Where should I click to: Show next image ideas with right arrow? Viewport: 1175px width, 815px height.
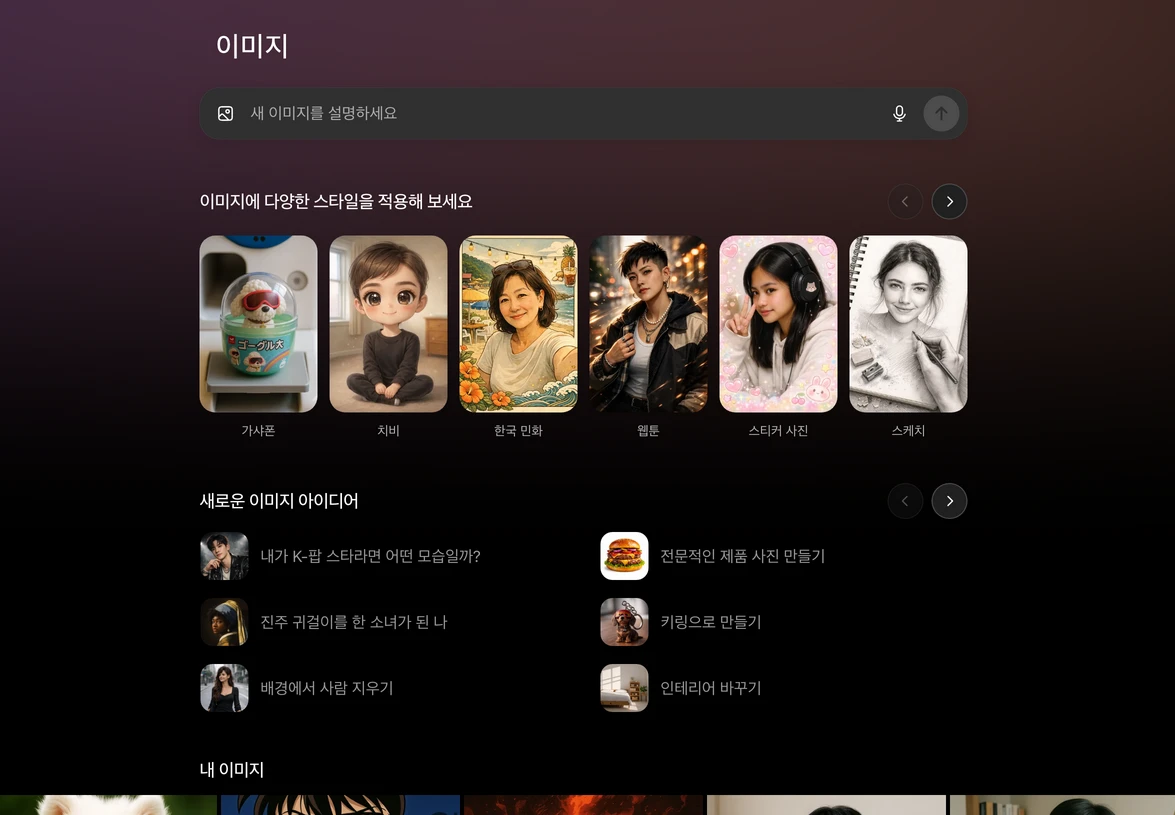(949, 501)
